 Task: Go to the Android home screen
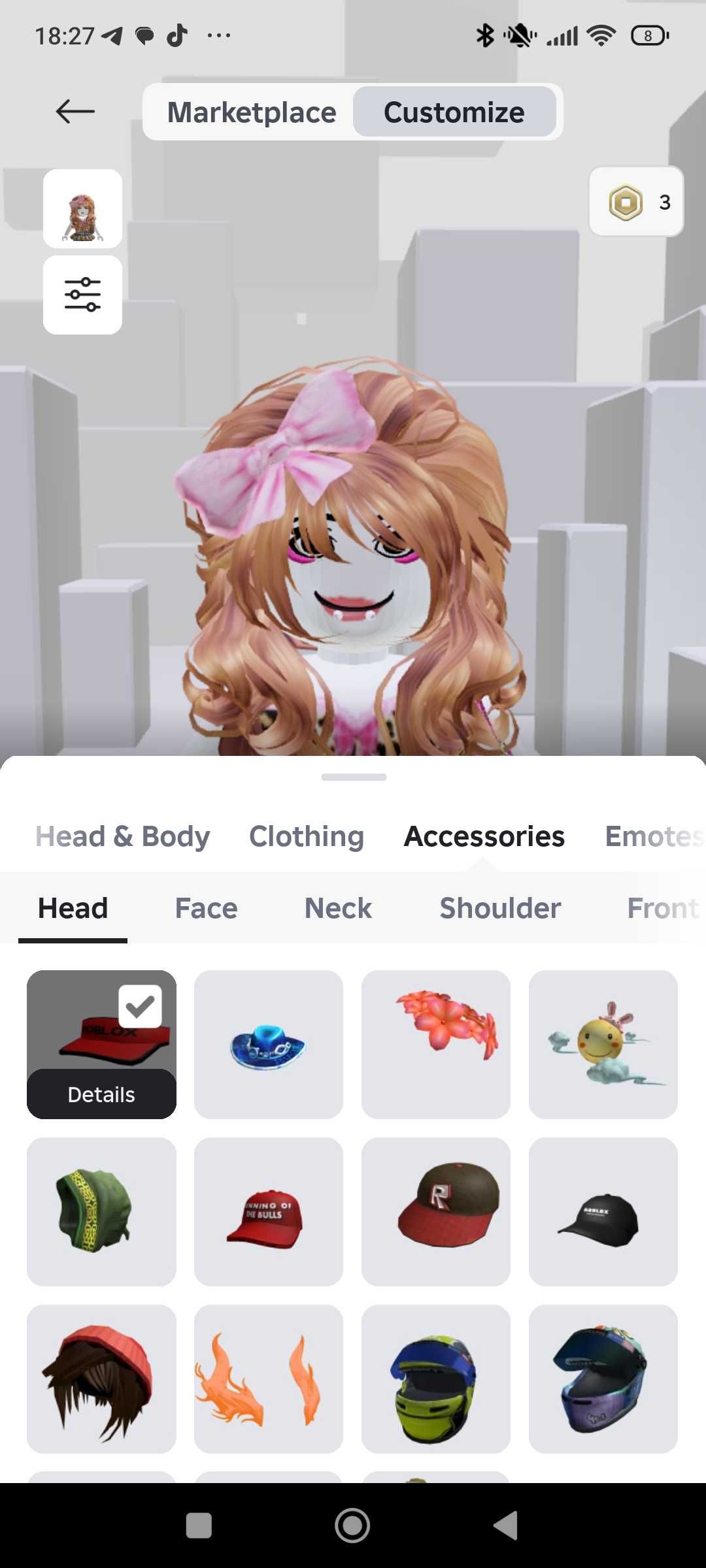click(352, 1526)
